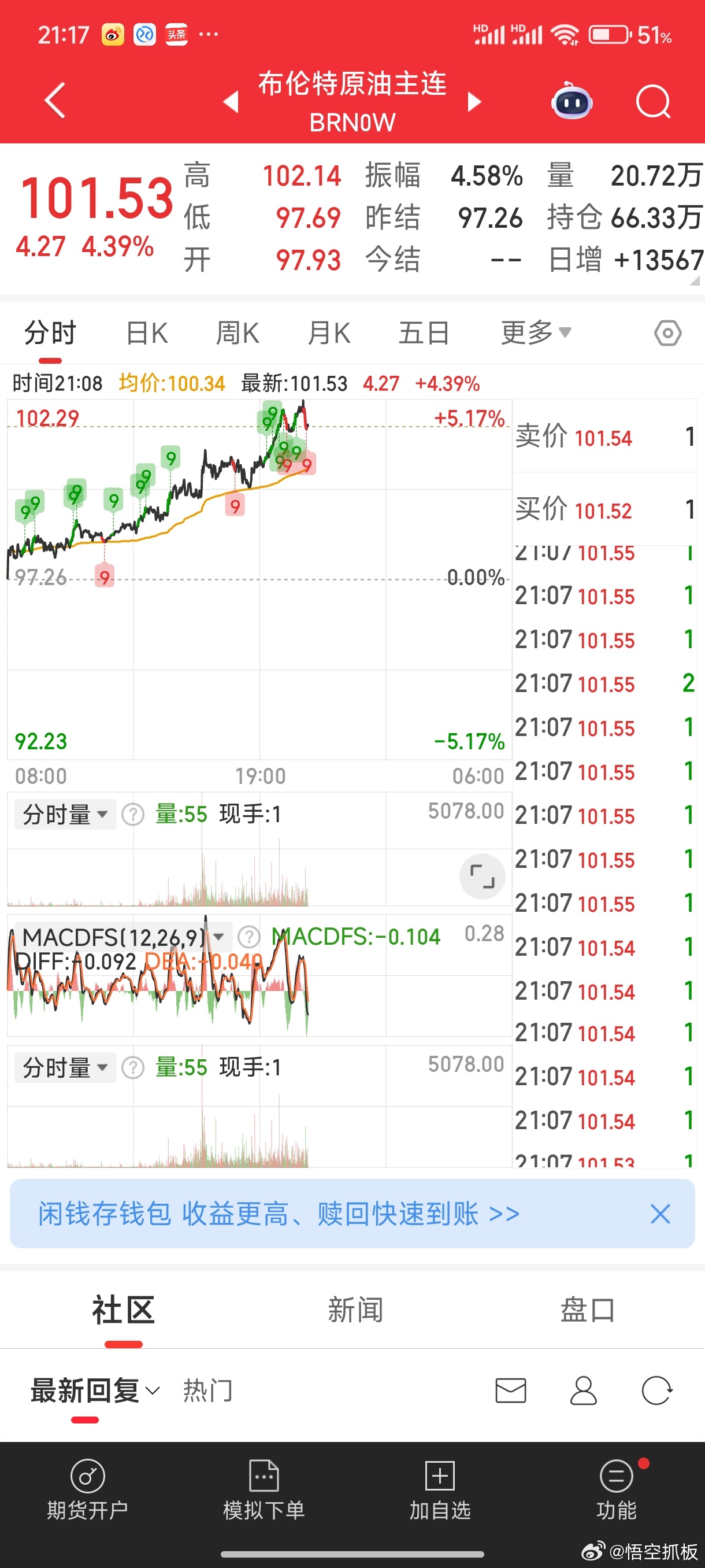
Task: Tap the search icon in the header
Action: point(654,102)
